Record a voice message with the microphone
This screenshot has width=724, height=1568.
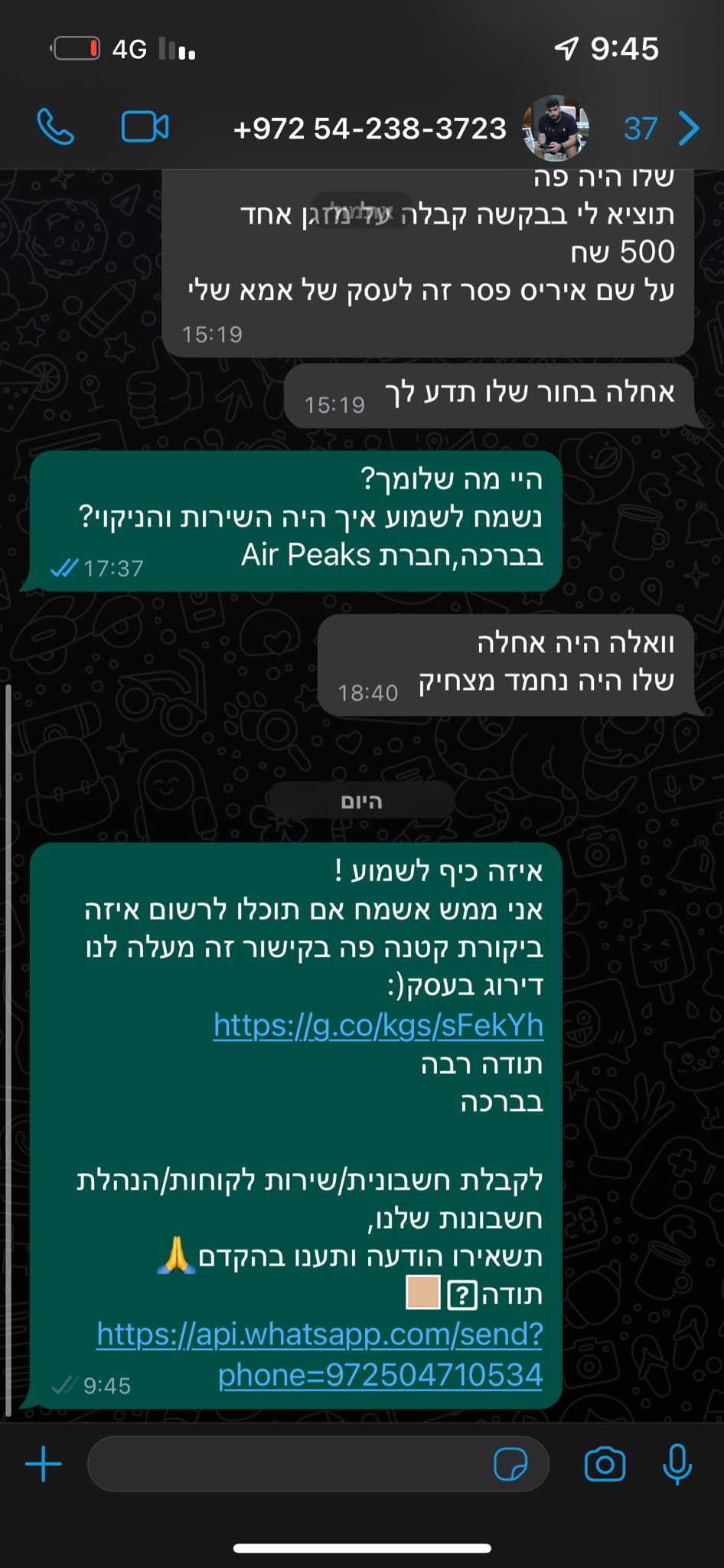pos(677,1465)
